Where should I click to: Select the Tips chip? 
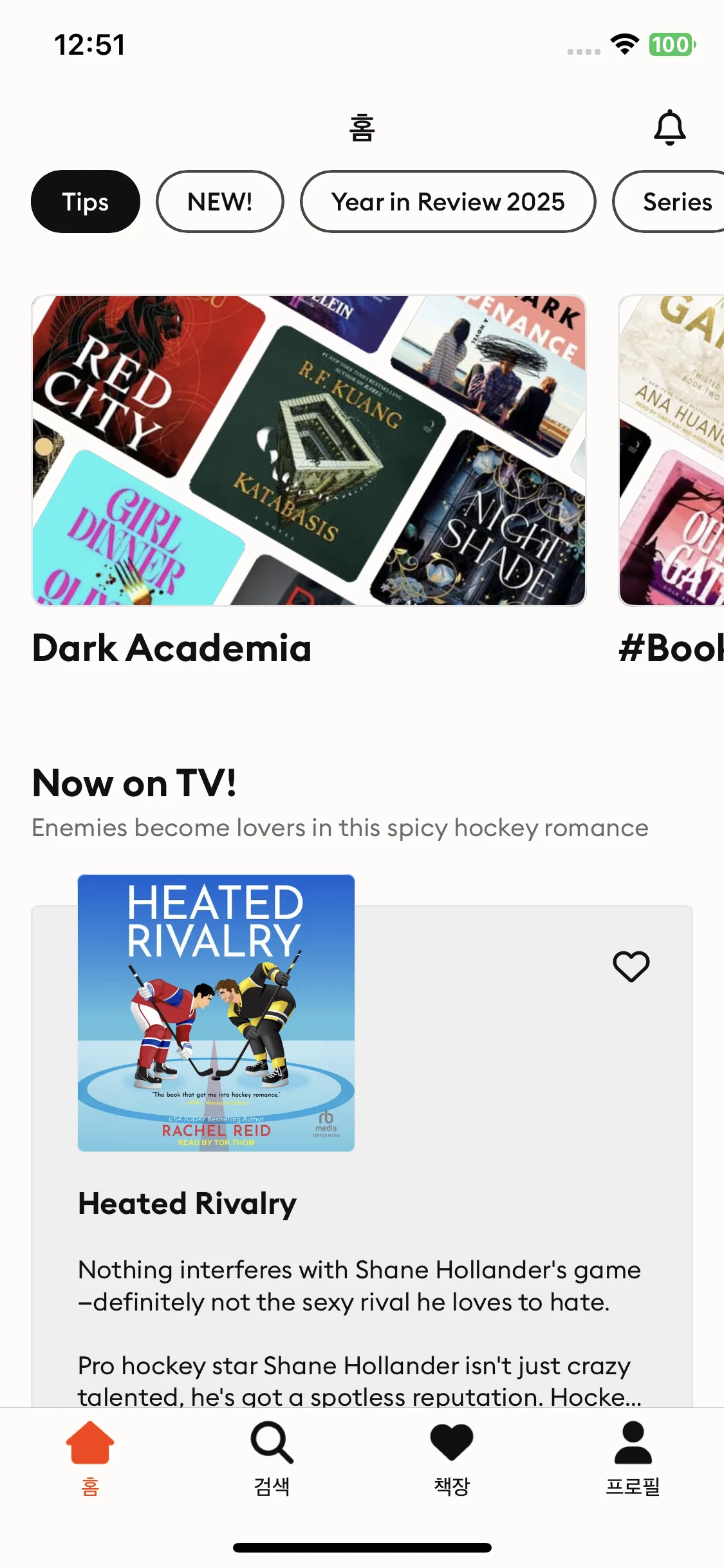(x=86, y=201)
